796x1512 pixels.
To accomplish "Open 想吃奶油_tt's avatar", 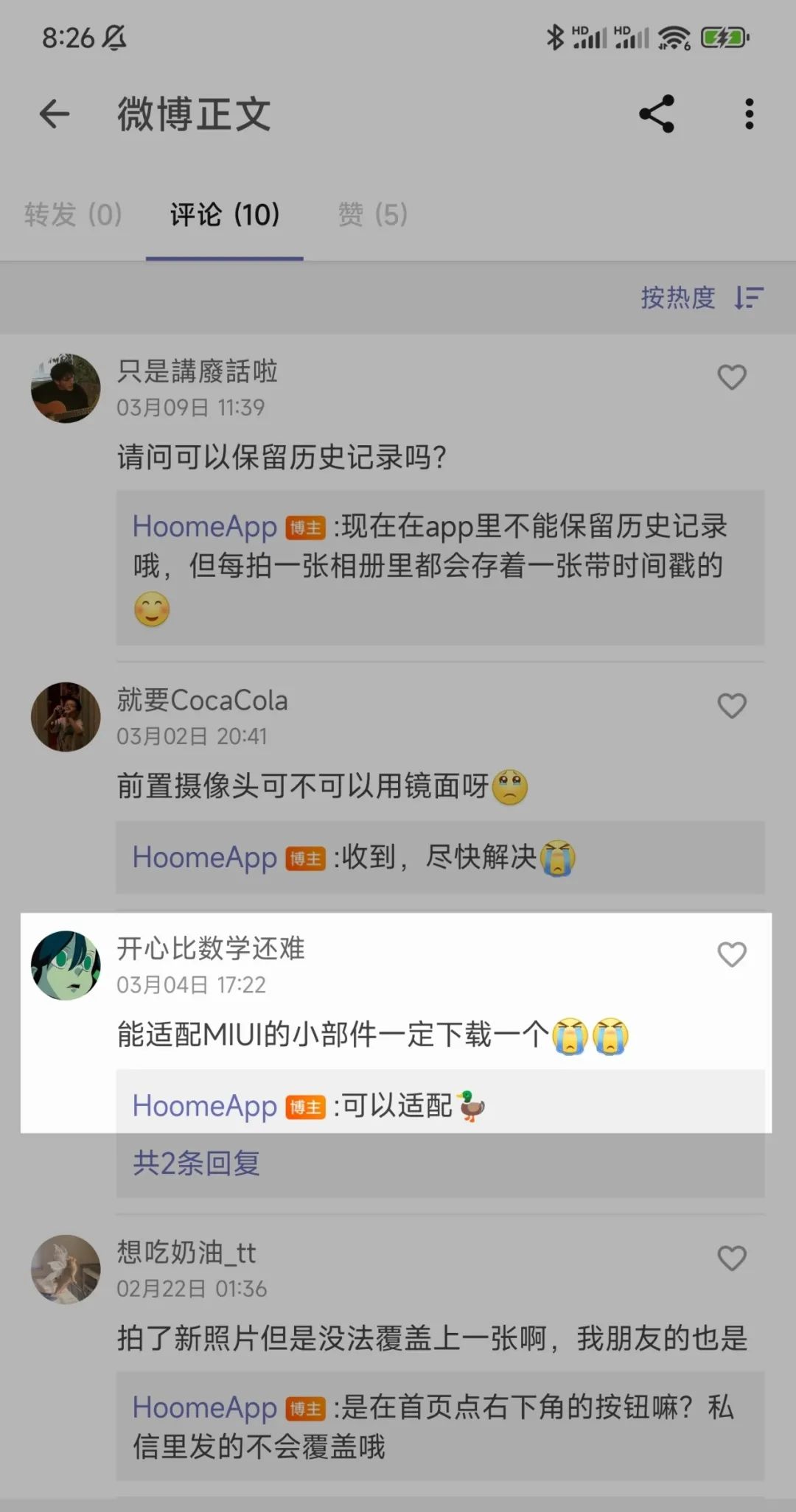I will coord(66,1269).
